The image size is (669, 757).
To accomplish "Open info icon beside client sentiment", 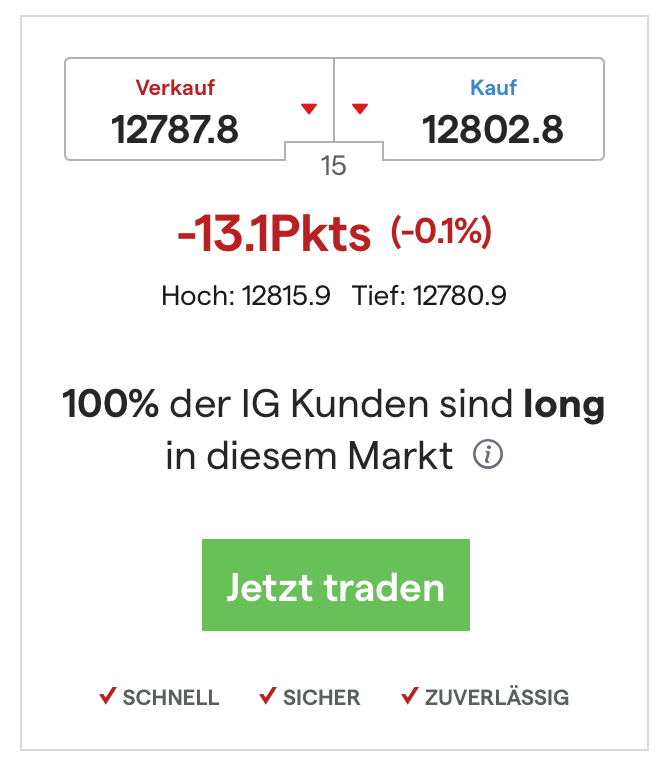I will tap(488, 456).
